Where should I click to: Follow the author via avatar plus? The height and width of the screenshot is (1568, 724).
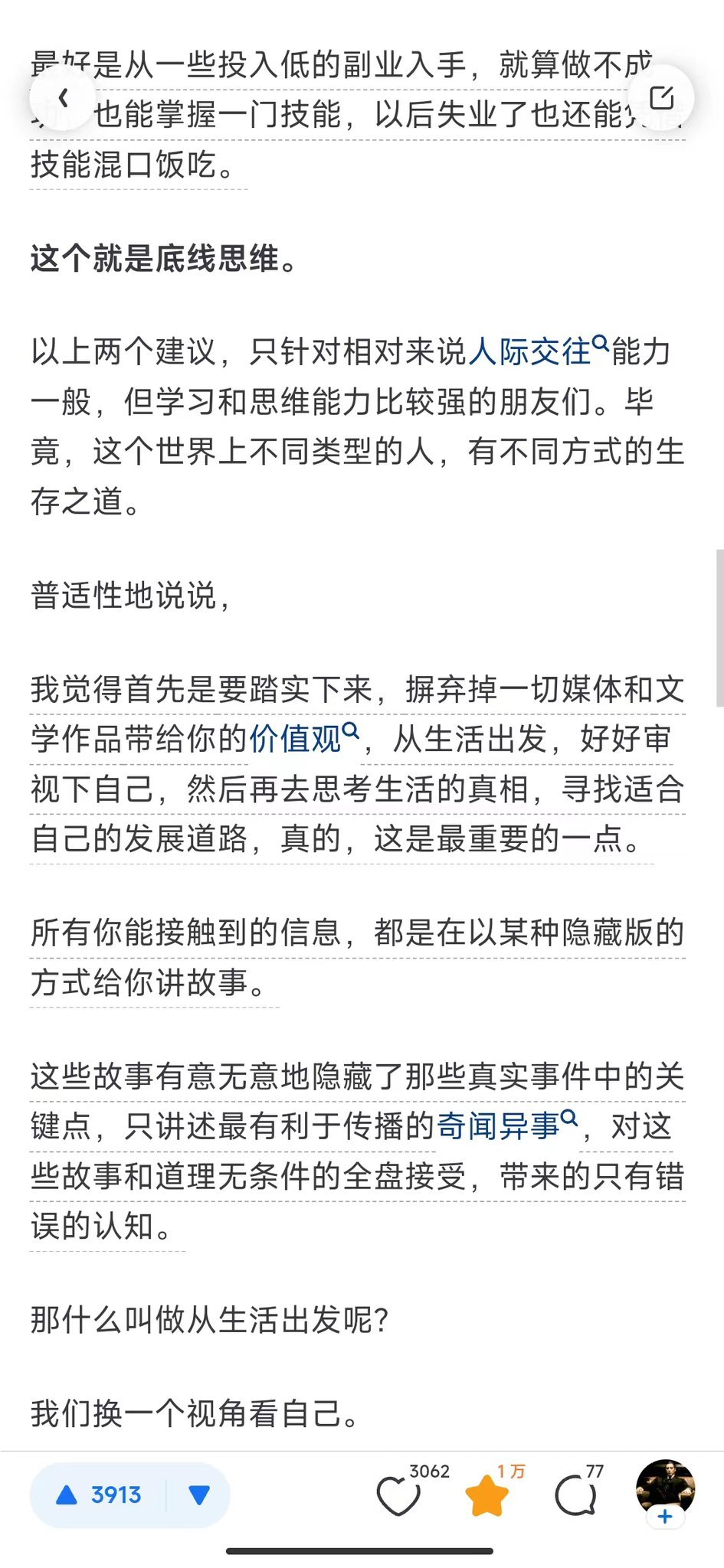(x=665, y=1516)
